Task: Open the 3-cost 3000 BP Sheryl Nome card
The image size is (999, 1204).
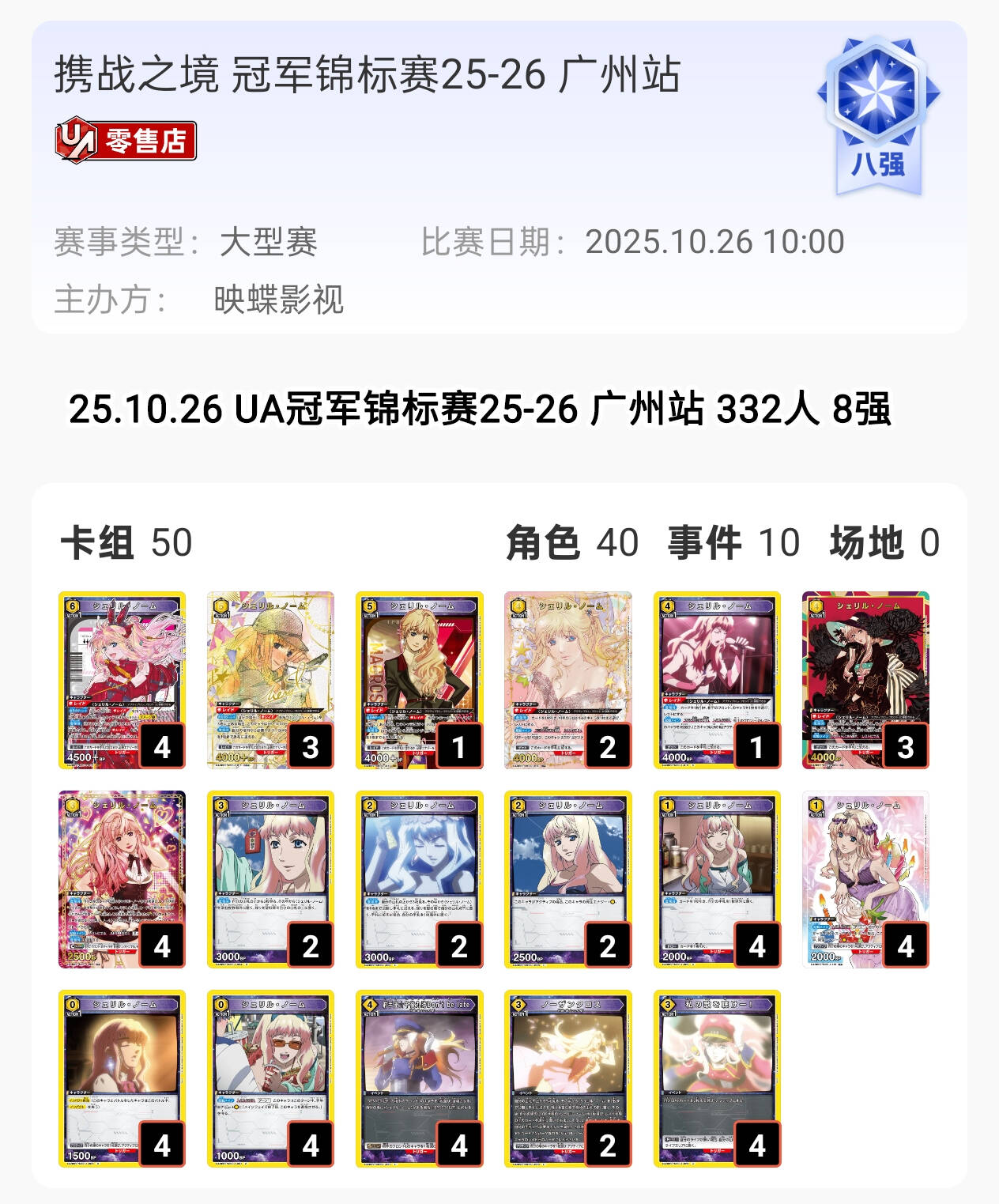Action: pyautogui.click(x=270, y=878)
